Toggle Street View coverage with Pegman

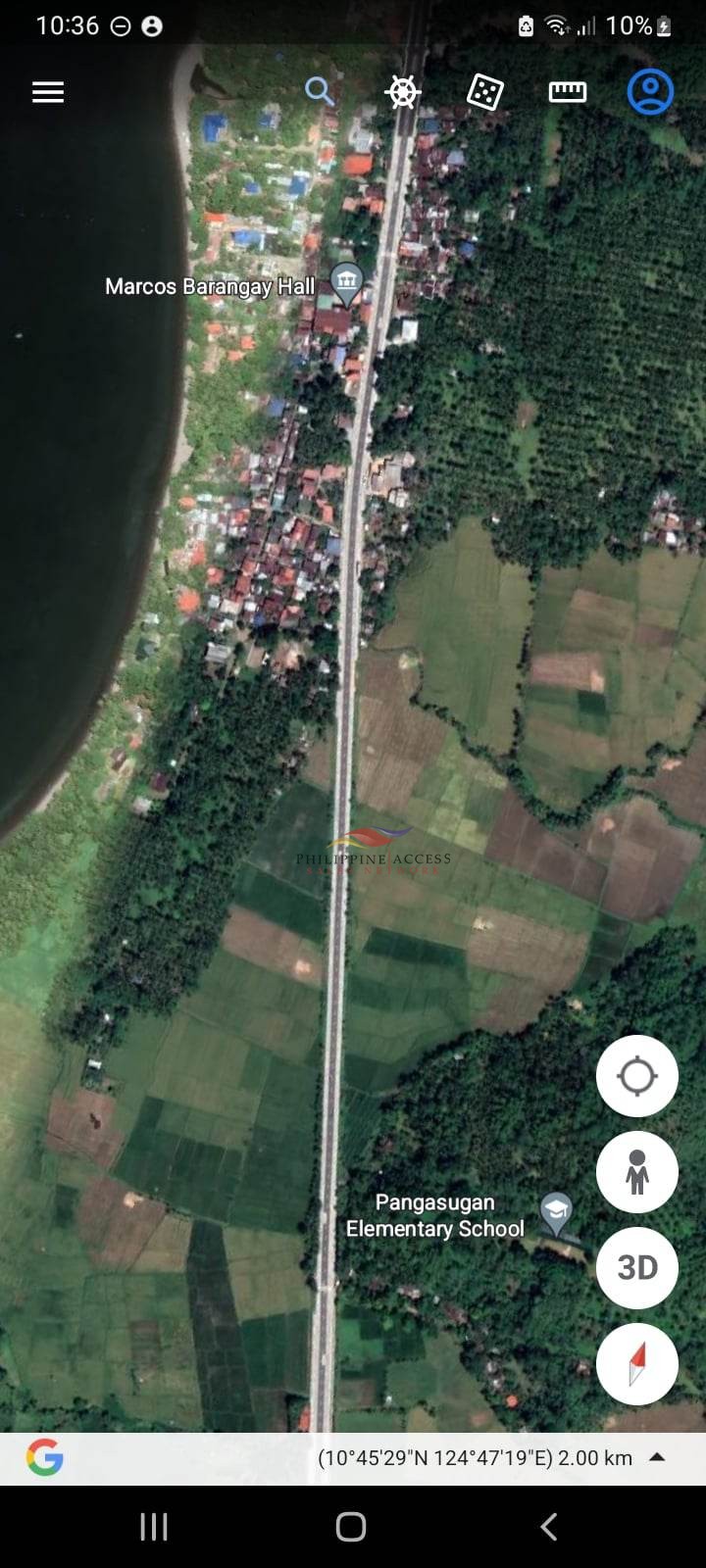tap(636, 1172)
